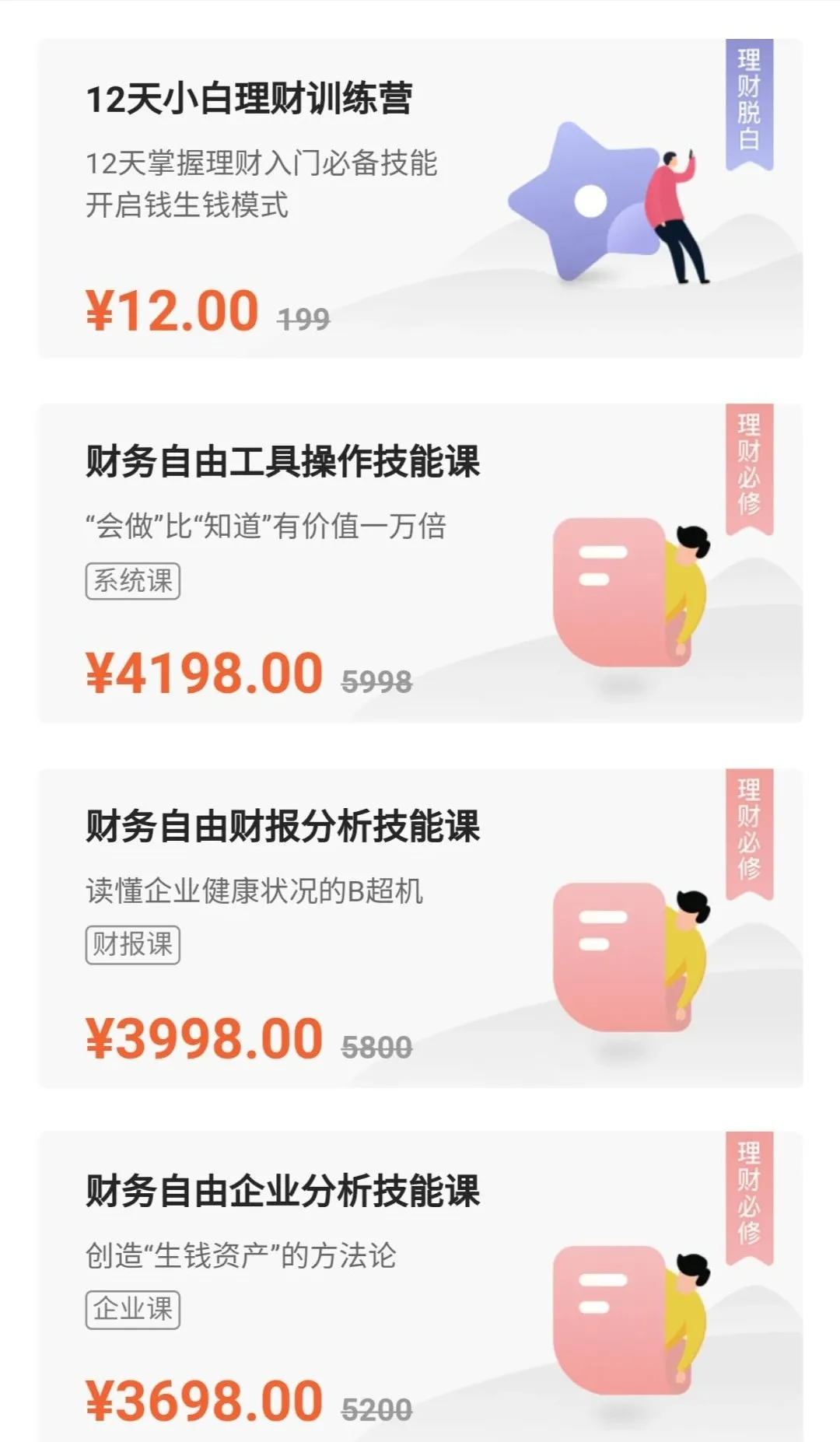Tap the 财务自由企业分析技能课 card
This screenshot has width=840, height=1442.
pyautogui.click(x=420, y=1287)
